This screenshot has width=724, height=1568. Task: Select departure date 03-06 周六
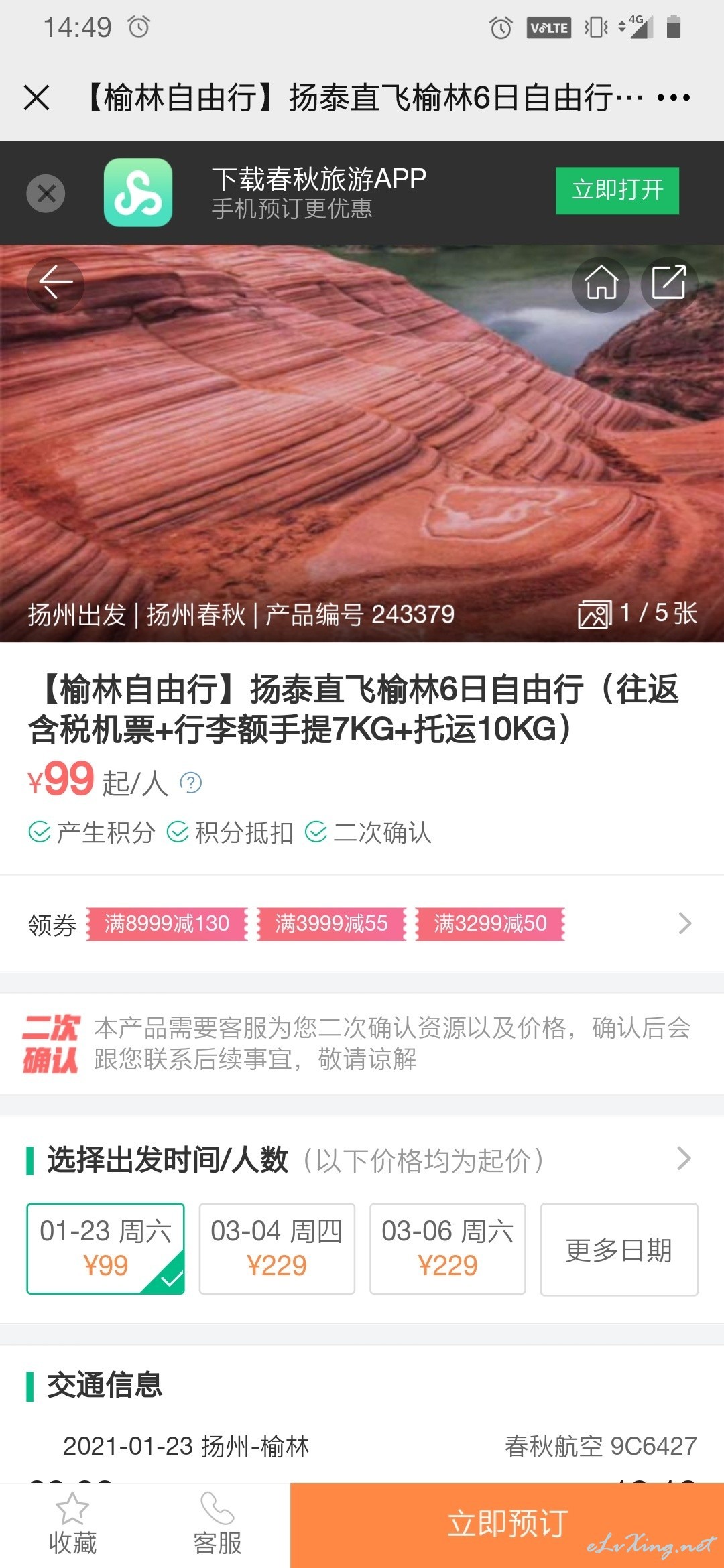click(448, 1249)
